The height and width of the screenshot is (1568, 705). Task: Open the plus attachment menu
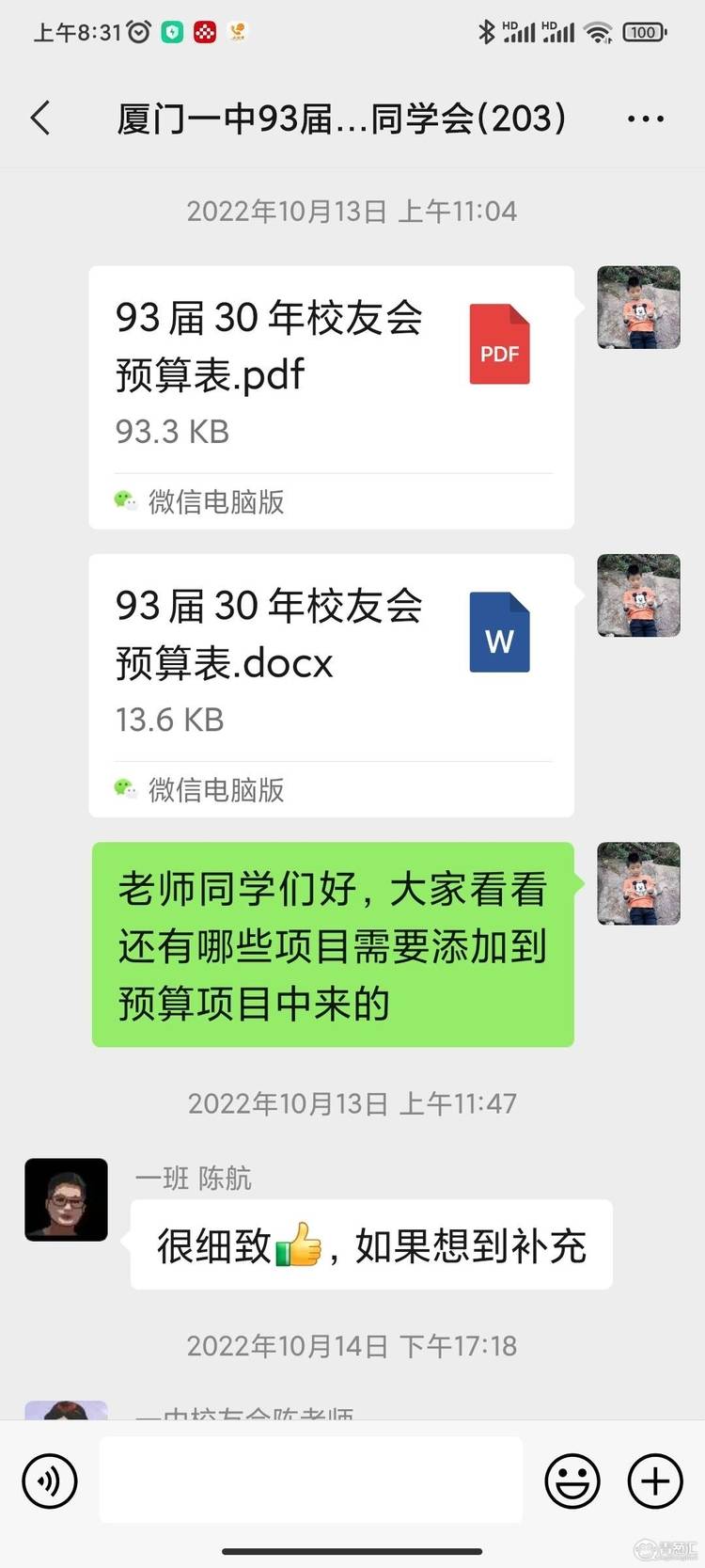click(654, 1481)
